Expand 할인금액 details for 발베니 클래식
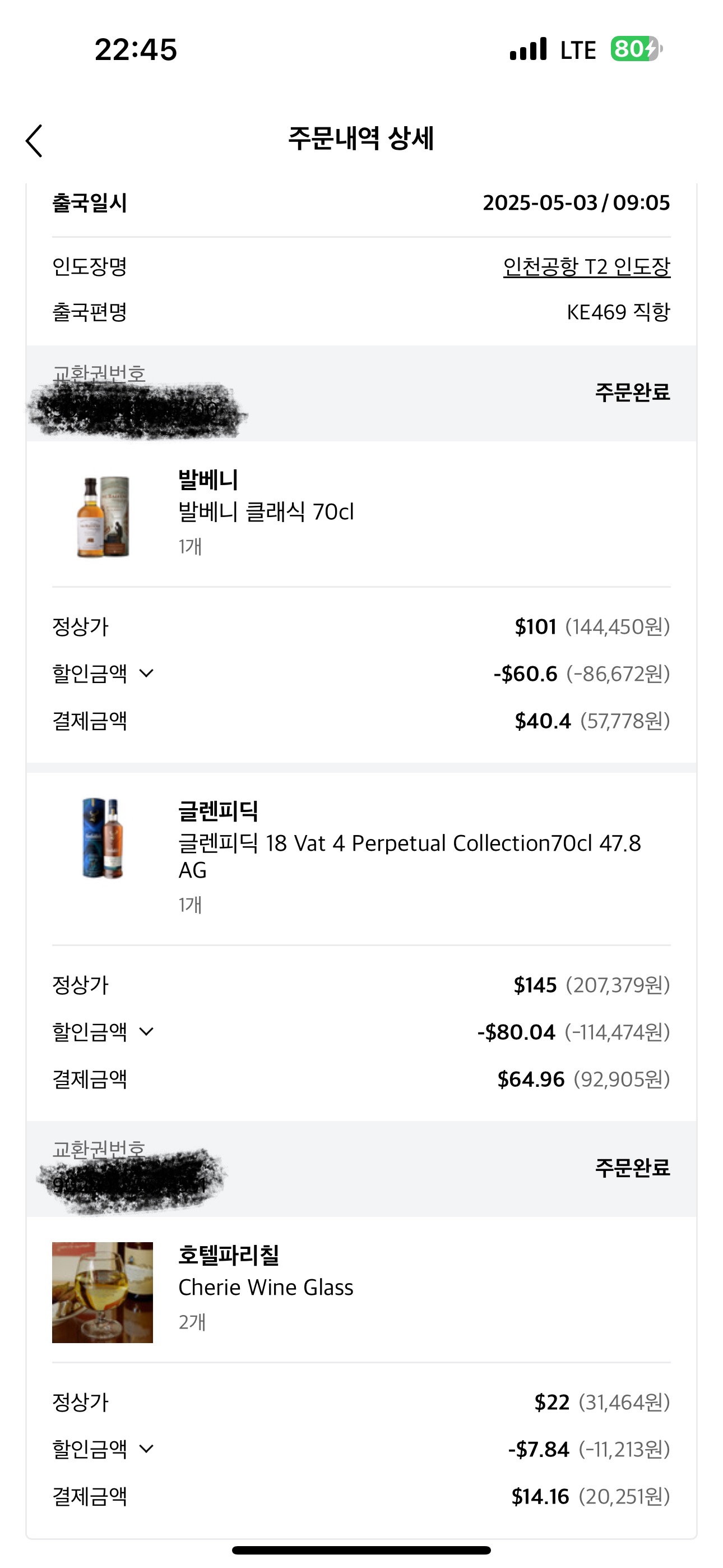The width and height of the screenshot is (723, 1568). 147,673
